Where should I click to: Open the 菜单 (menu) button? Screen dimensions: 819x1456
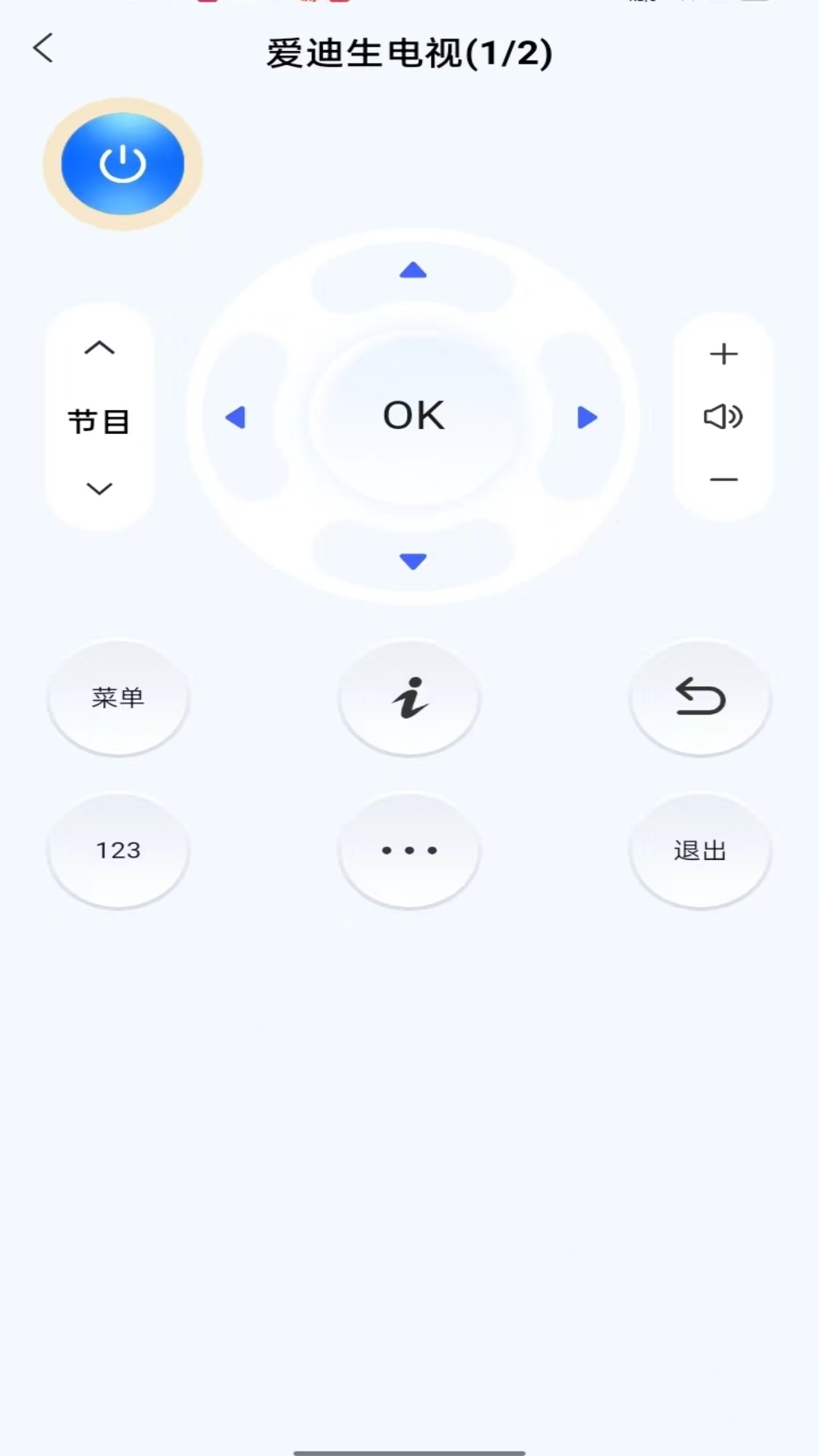point(117,698)
